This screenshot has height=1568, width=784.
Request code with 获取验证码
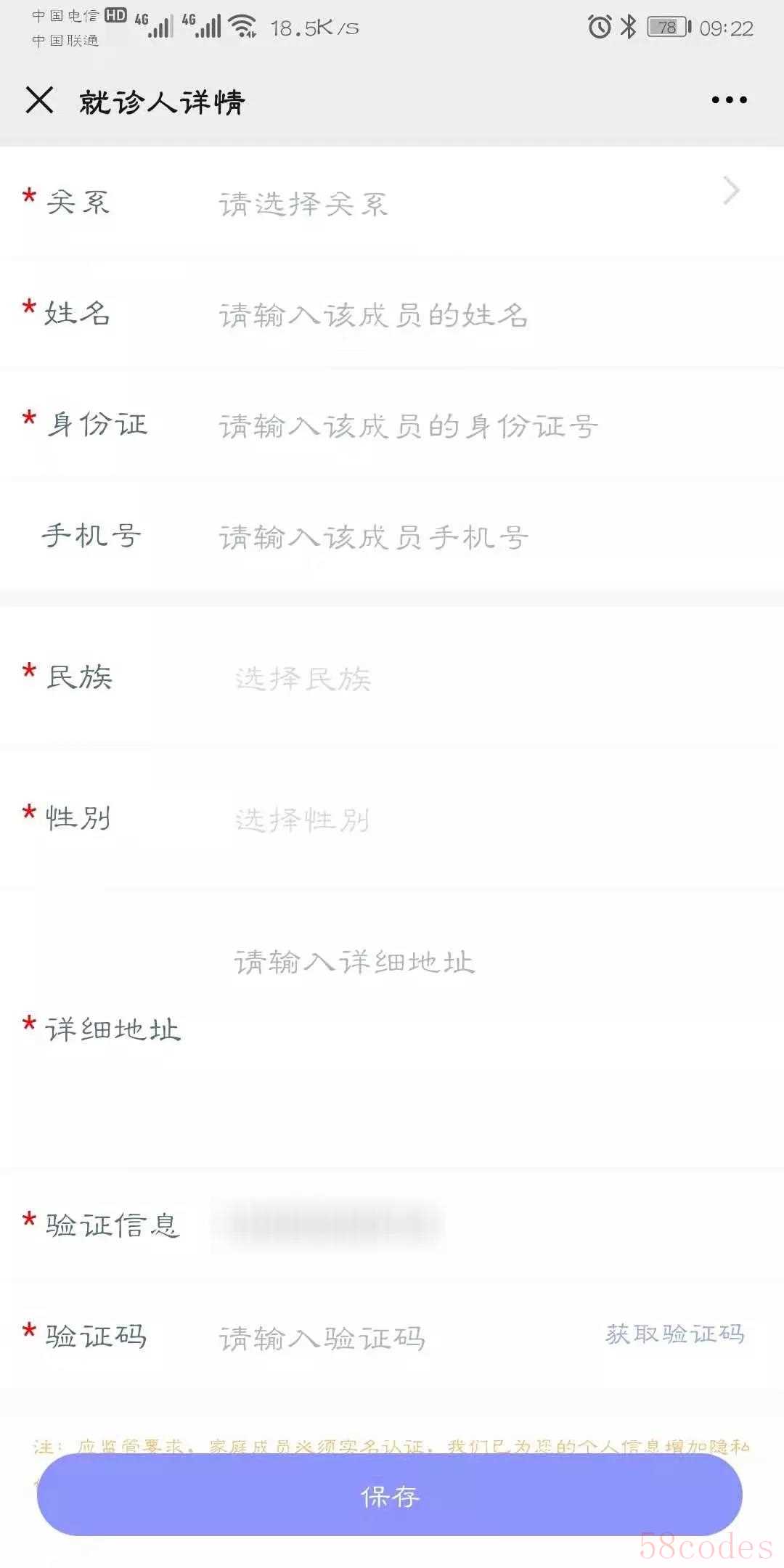pos(674,1334)
